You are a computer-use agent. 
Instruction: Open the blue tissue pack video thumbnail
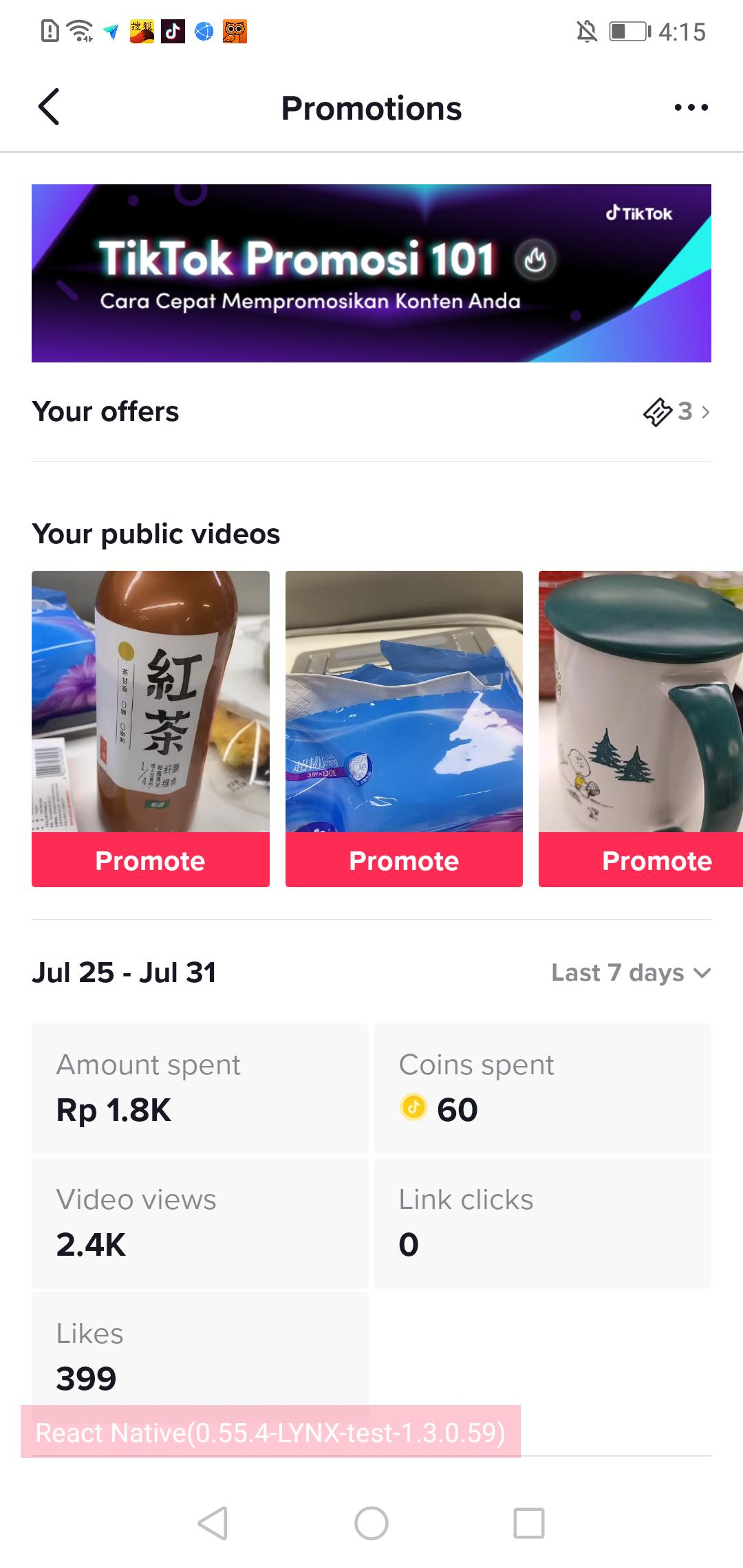[x=404, y=701]
